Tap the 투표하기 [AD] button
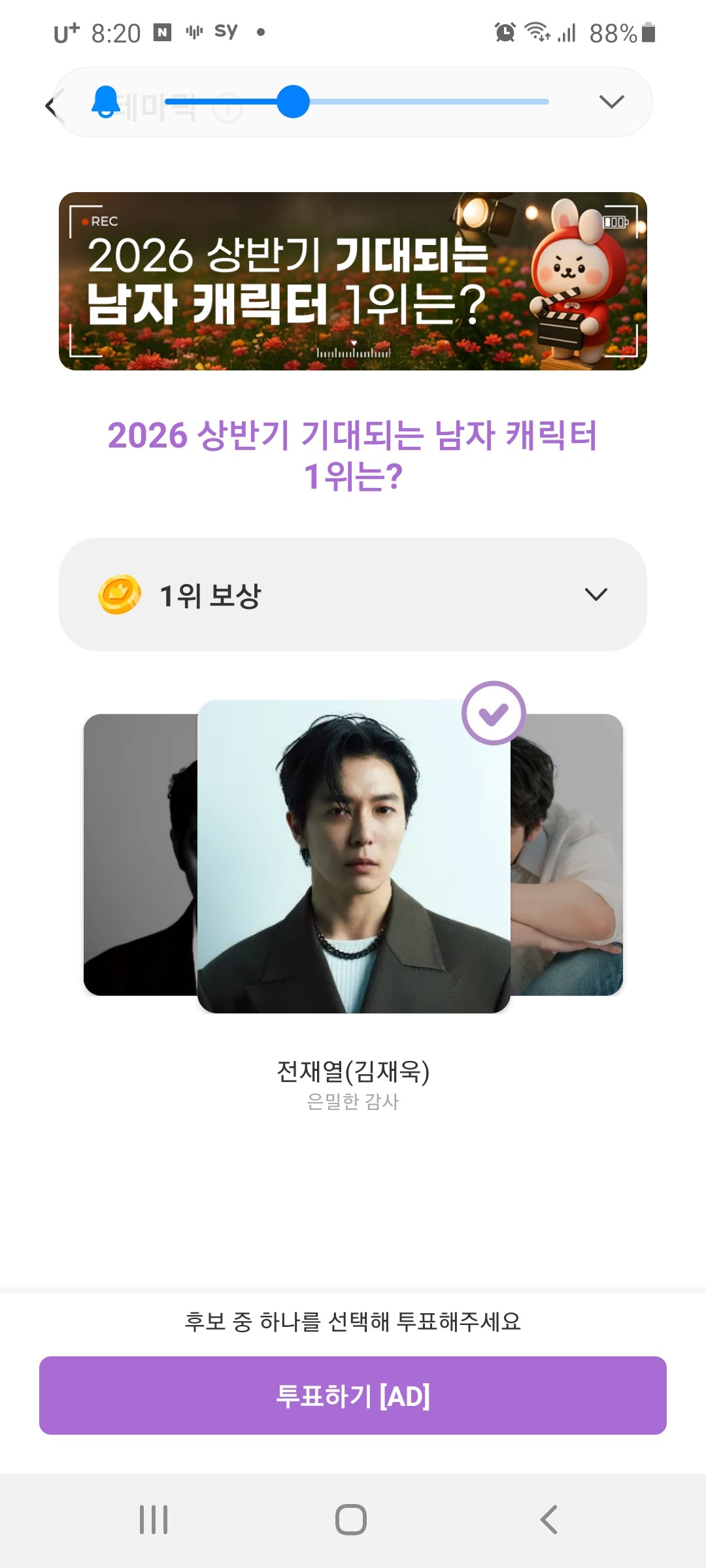The height and width of the screenshot is (1568, 706). coord(353,1396)
